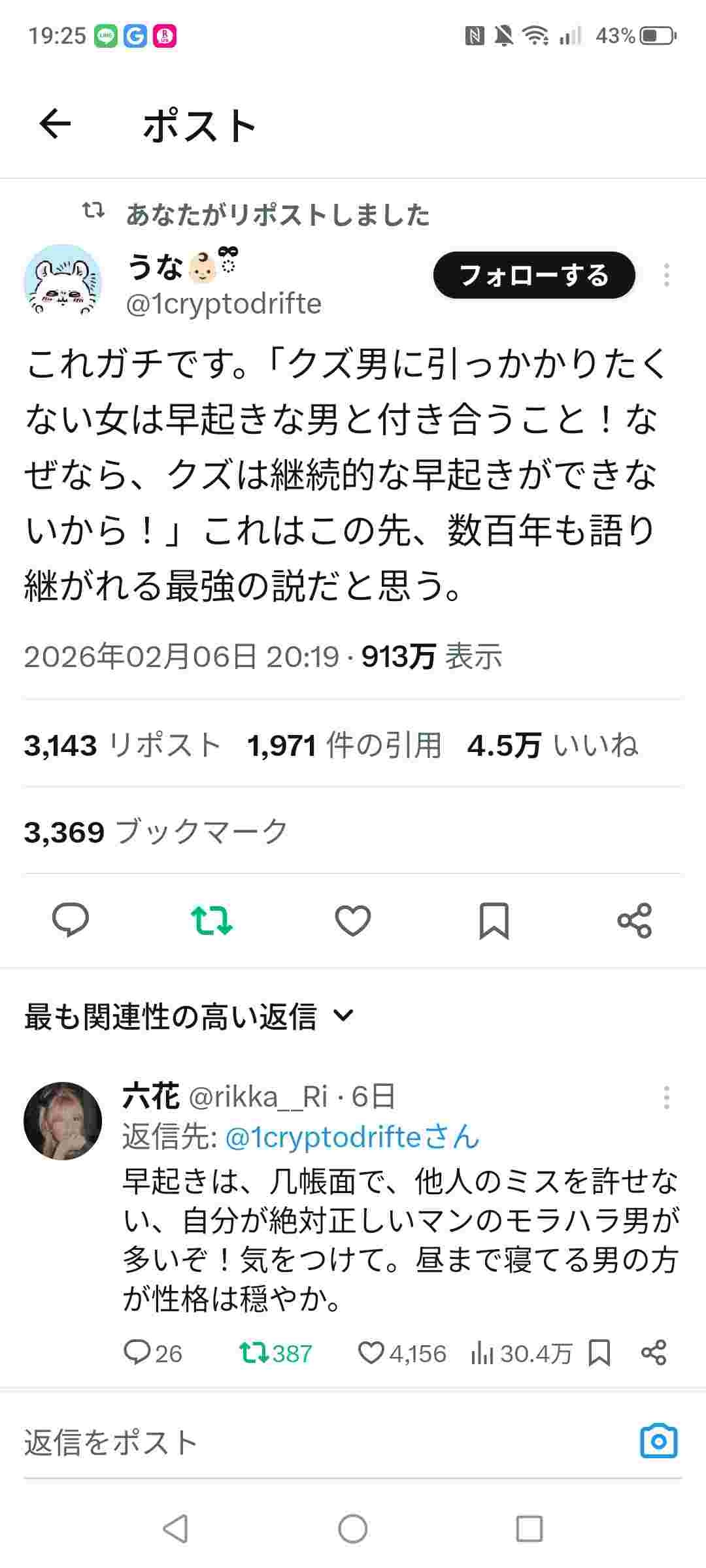Like 六花's reply
This screenshot has height=1568, width=706.
[x=371, y=1353]
